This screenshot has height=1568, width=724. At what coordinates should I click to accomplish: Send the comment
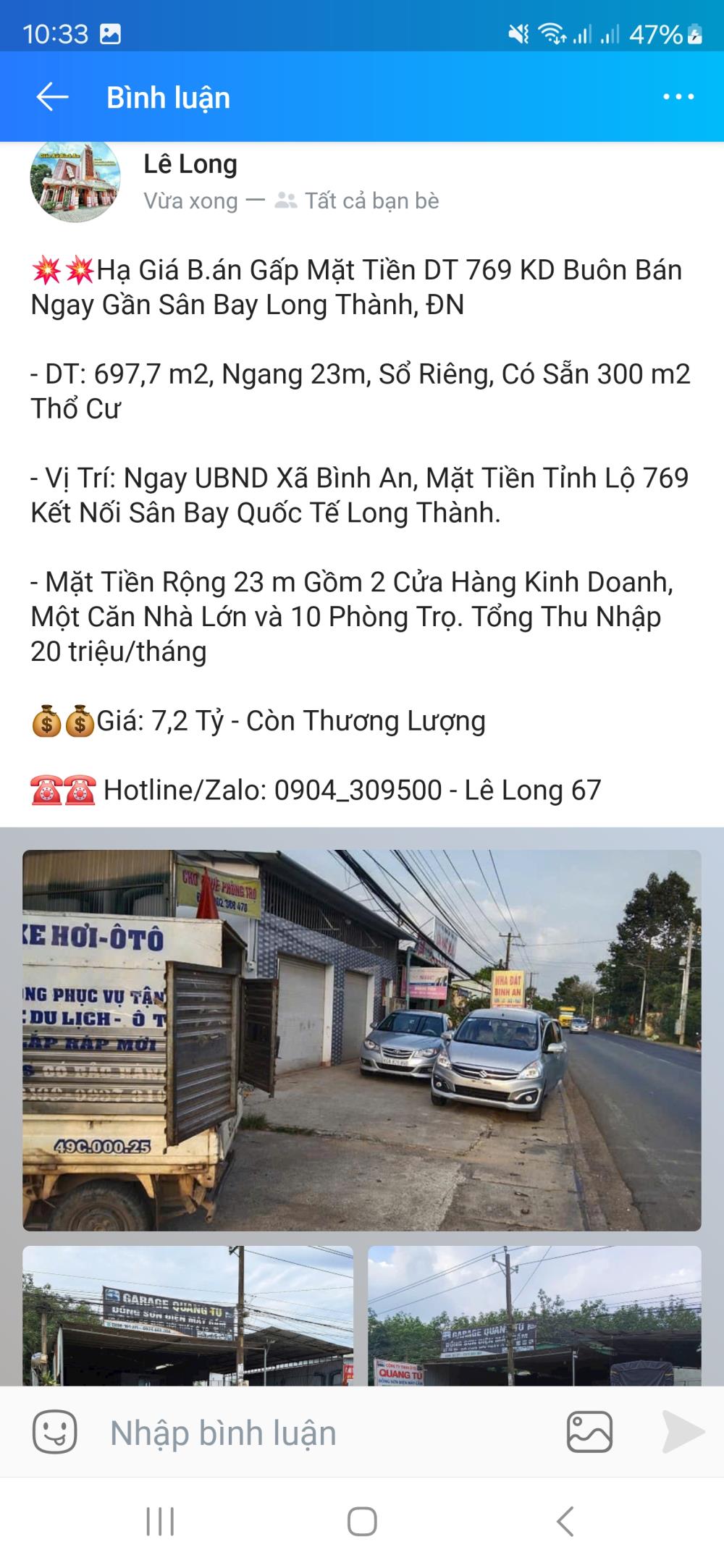tap(683, 1432)
